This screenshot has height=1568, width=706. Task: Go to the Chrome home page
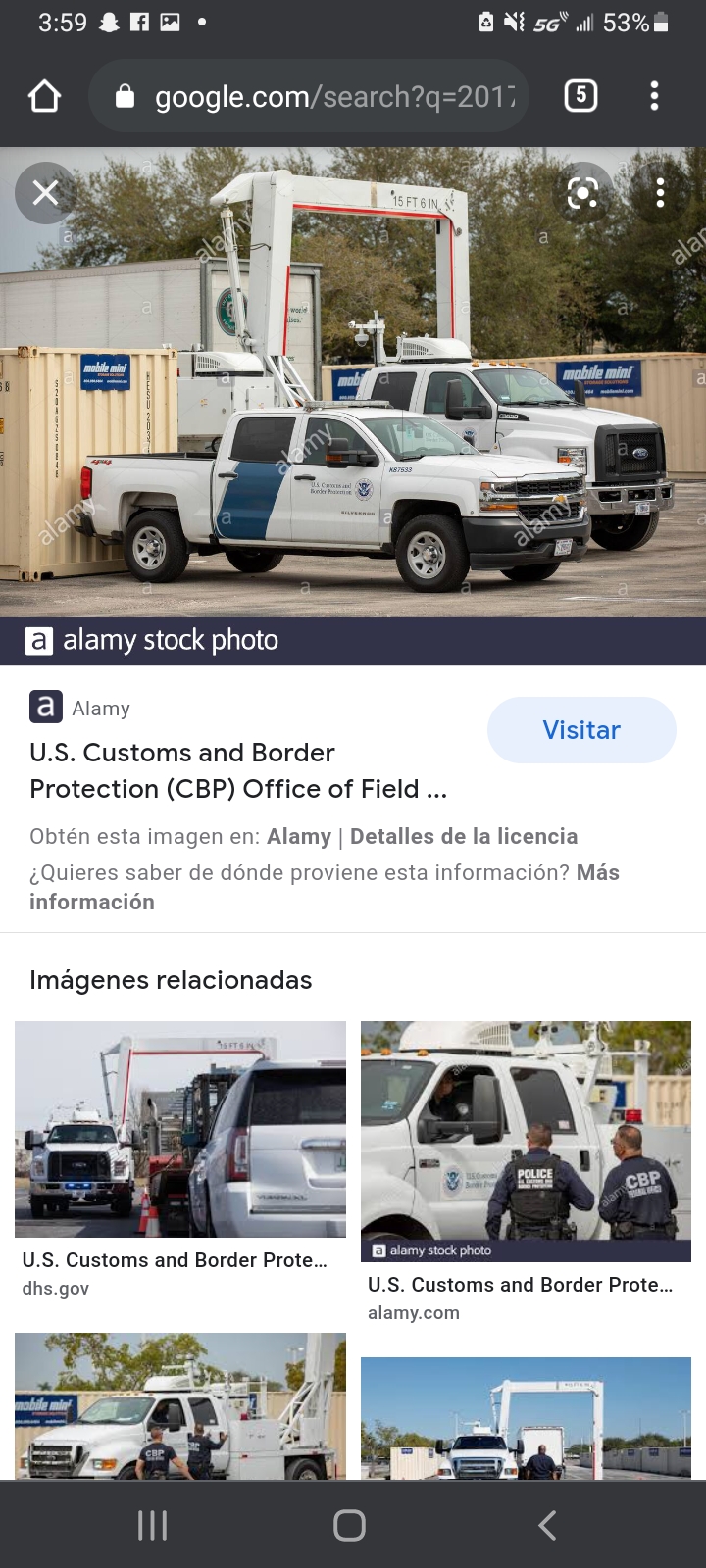click(45, 96)
